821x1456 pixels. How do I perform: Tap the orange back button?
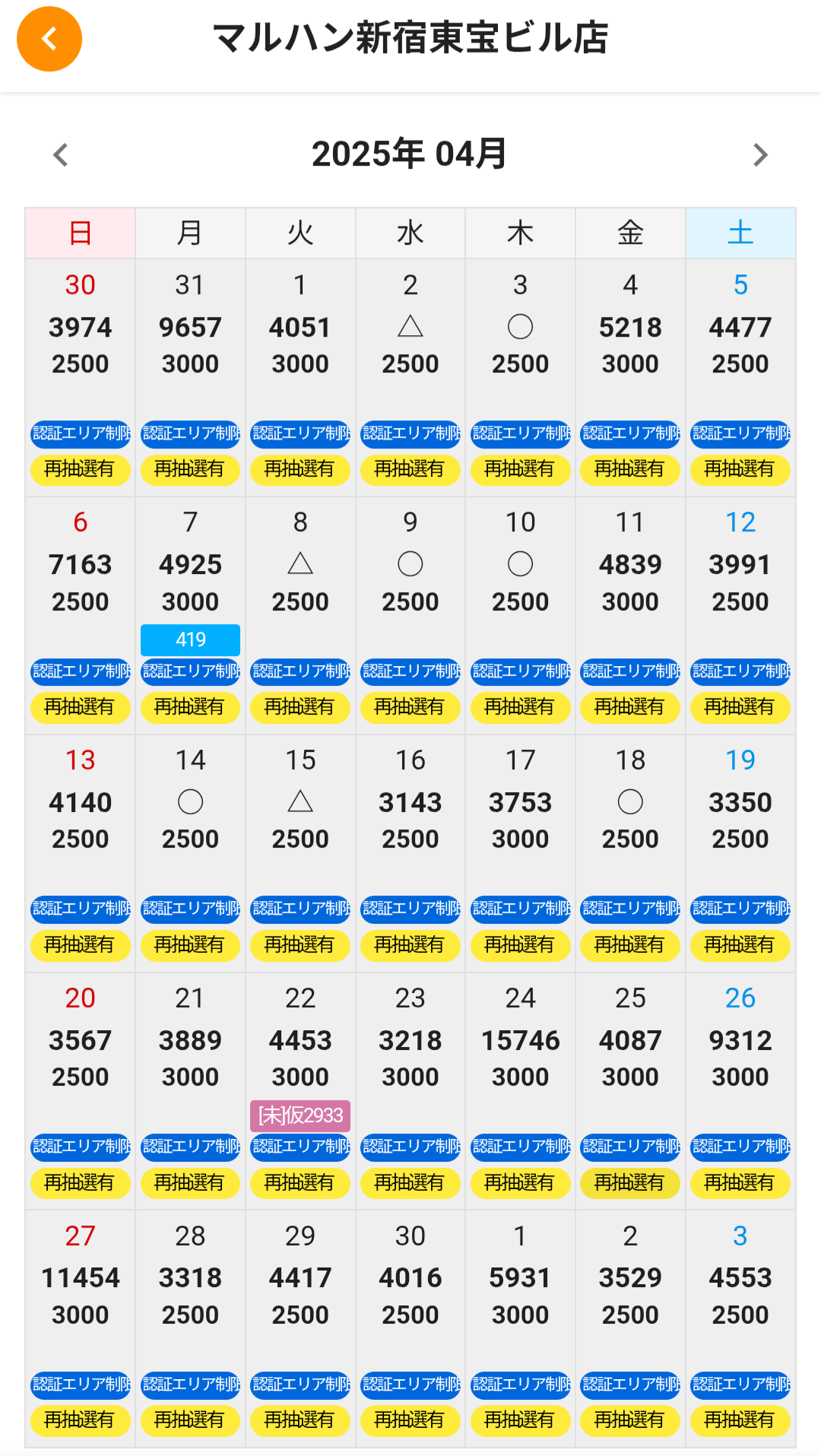[49, 39]
